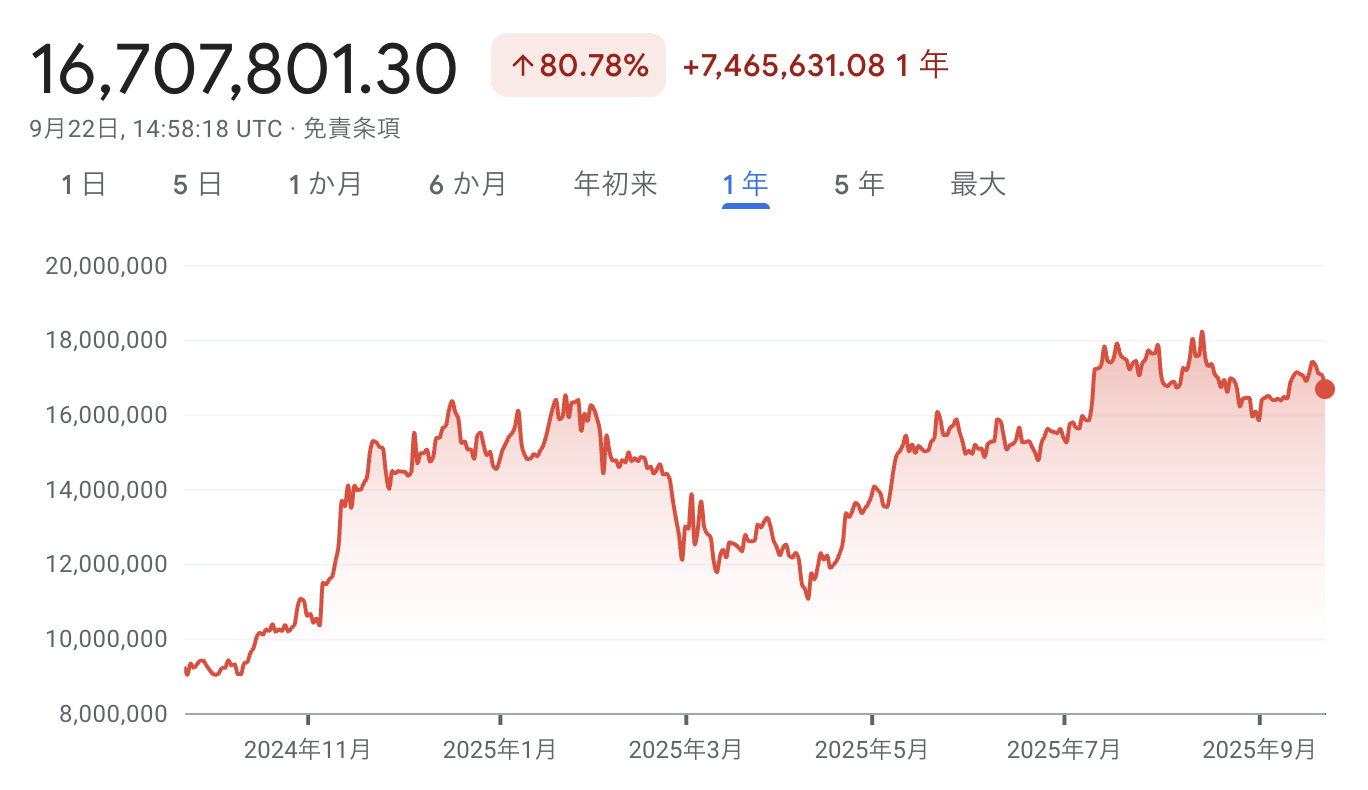
Task: Tap the 1年 range tab
Action: 745,184
